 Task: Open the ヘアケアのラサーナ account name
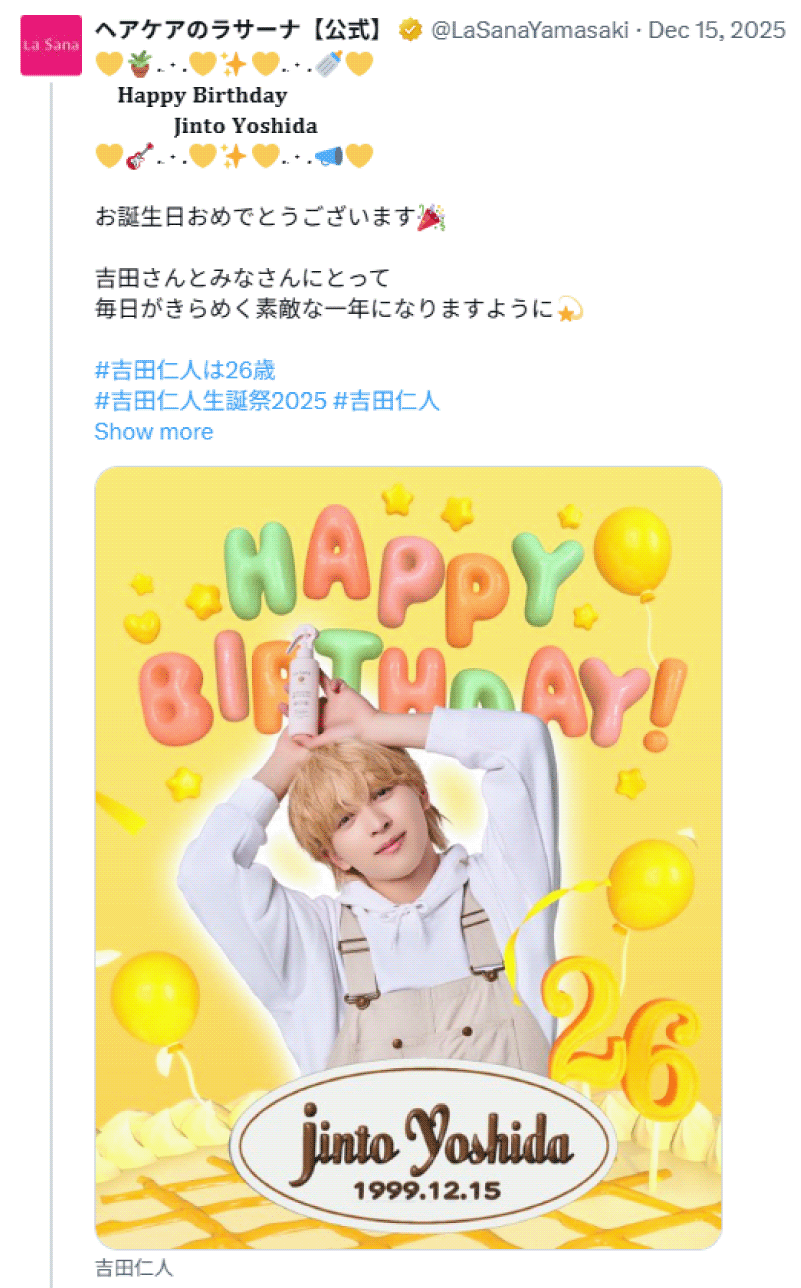[240, 30]
